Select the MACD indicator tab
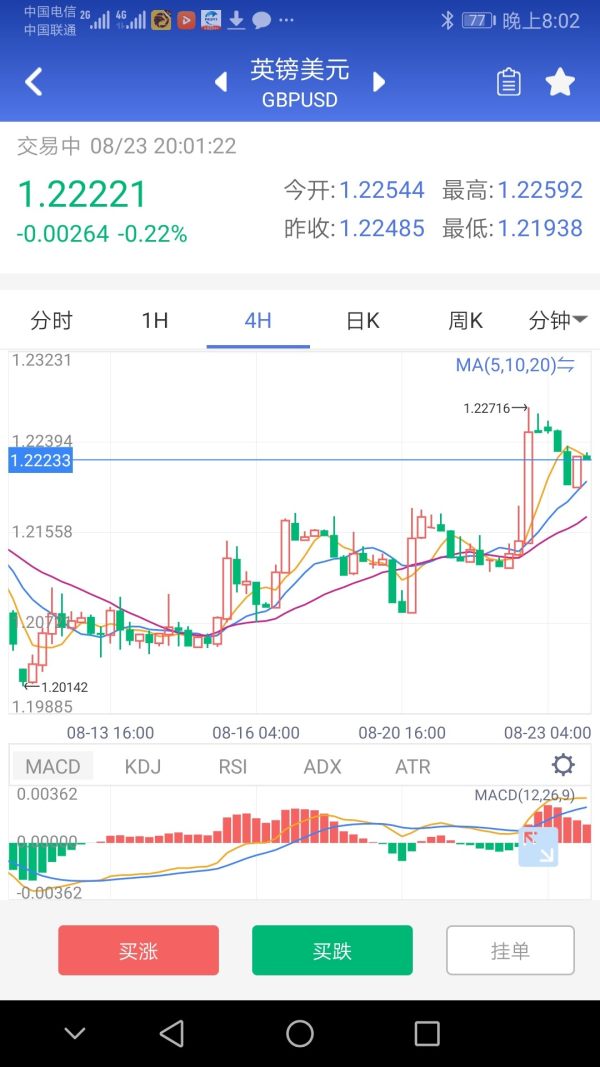 [x=52, y=766]
